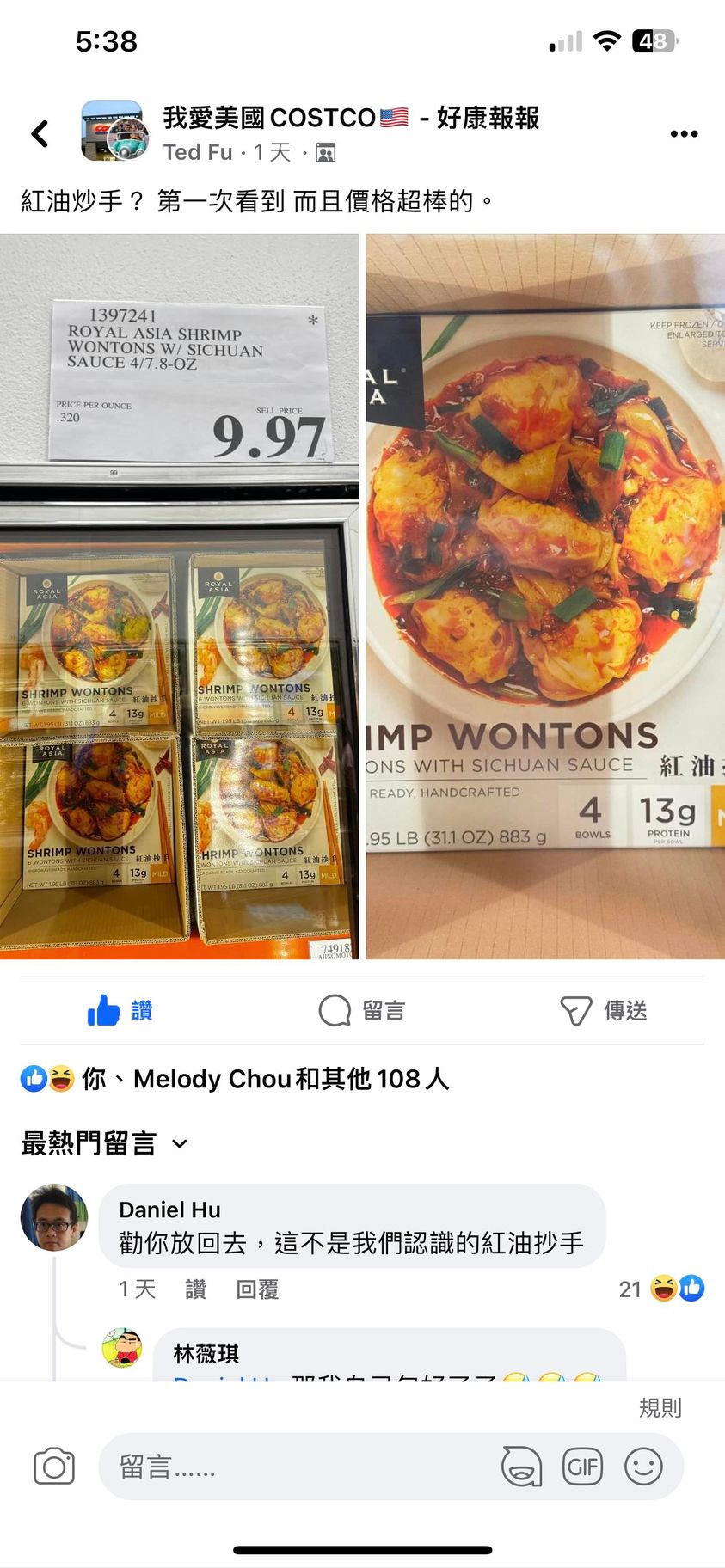This screenshot has width=725, height=1568.
Task: Reply to Daniel Hu's comment with 回覆
Action: pos(257,1289)
